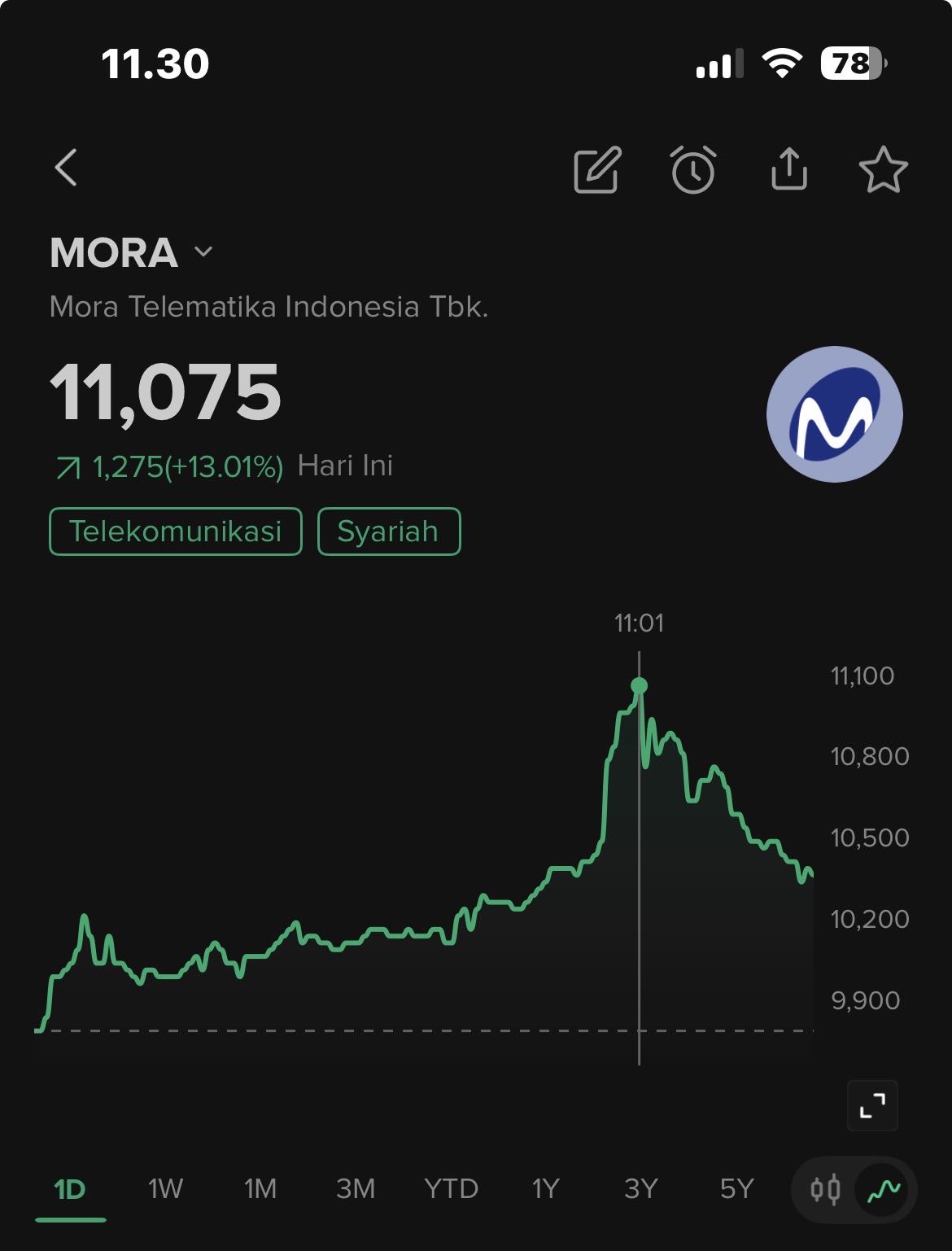Image resolution: width=952 pixels, height=1251 pixels.
Task: Switch to the YTD chart range
Action: pyautogui.click(x=451, y=1189)
